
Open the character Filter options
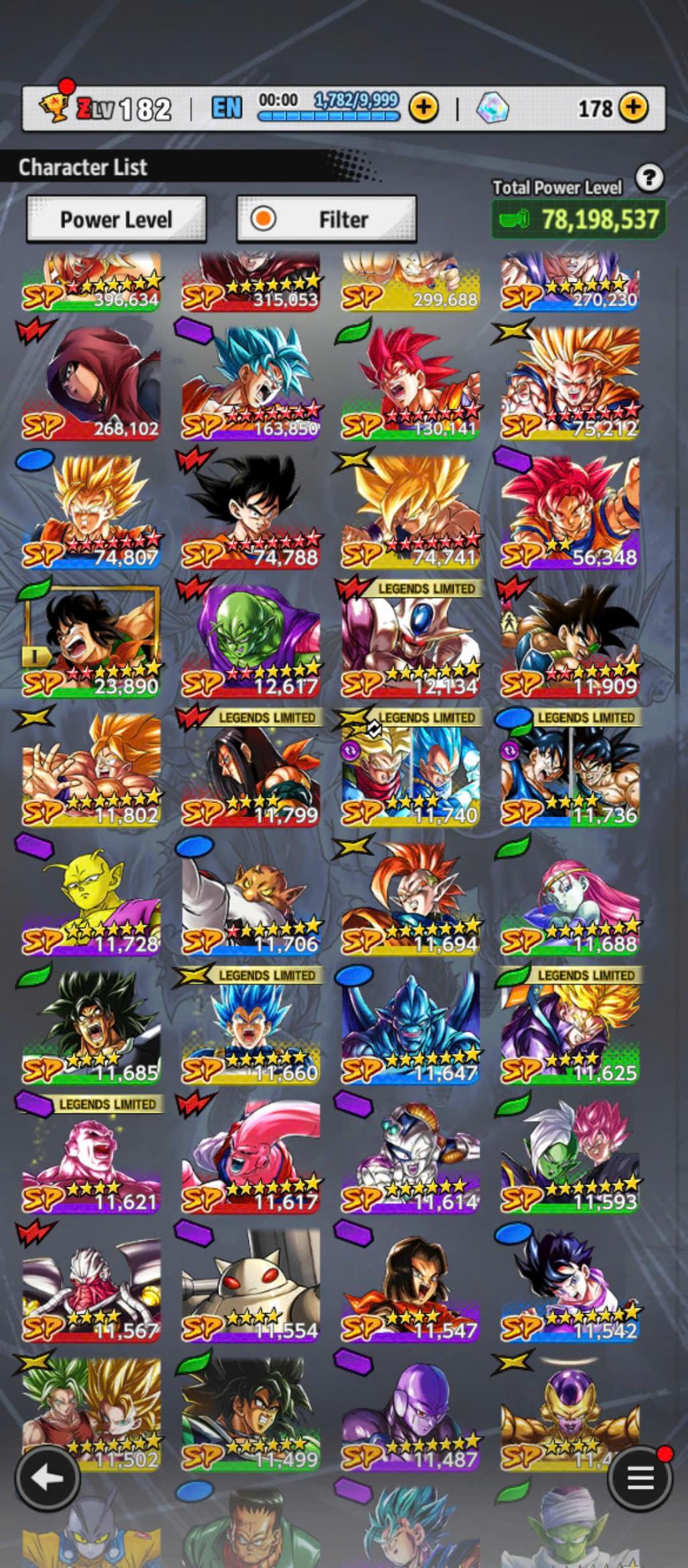coord(327,219)
